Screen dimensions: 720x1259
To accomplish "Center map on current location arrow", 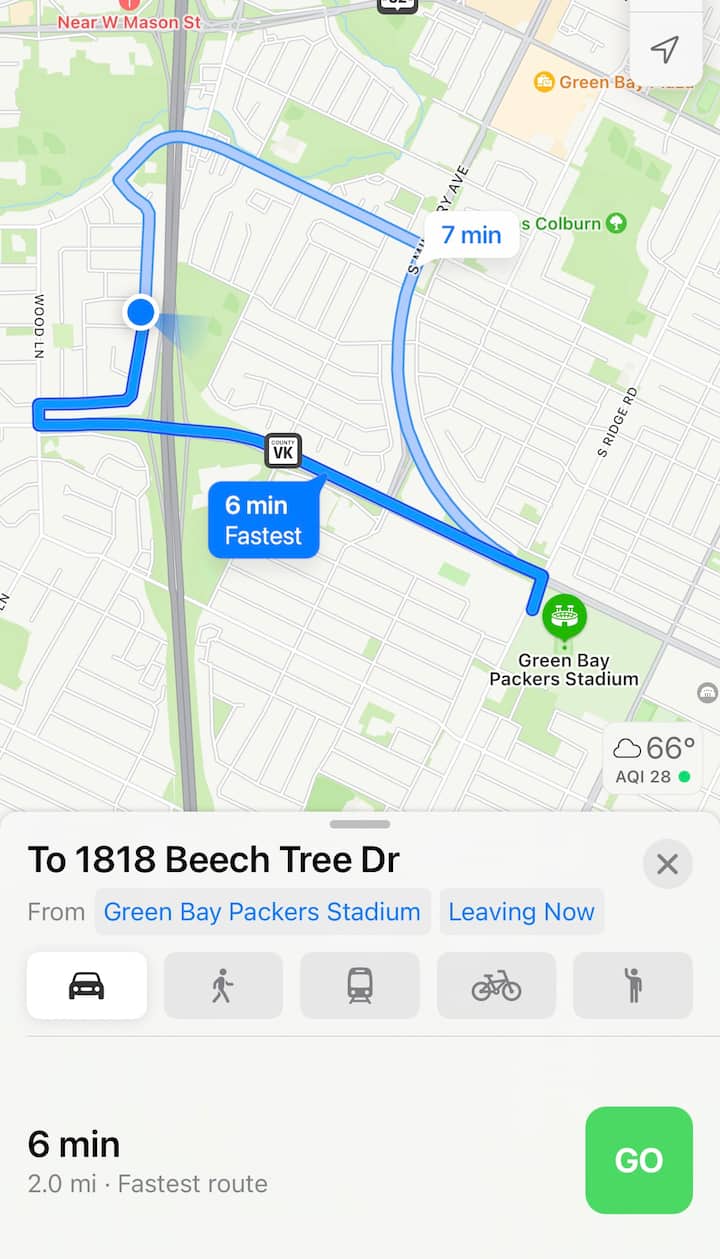I will (665, 48).
